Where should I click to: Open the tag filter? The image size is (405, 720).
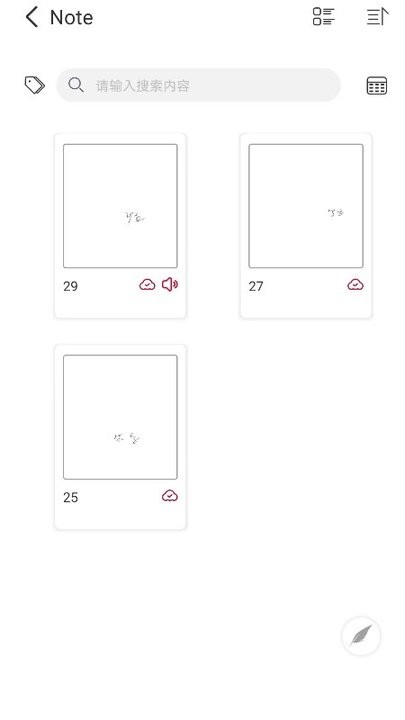34,85
